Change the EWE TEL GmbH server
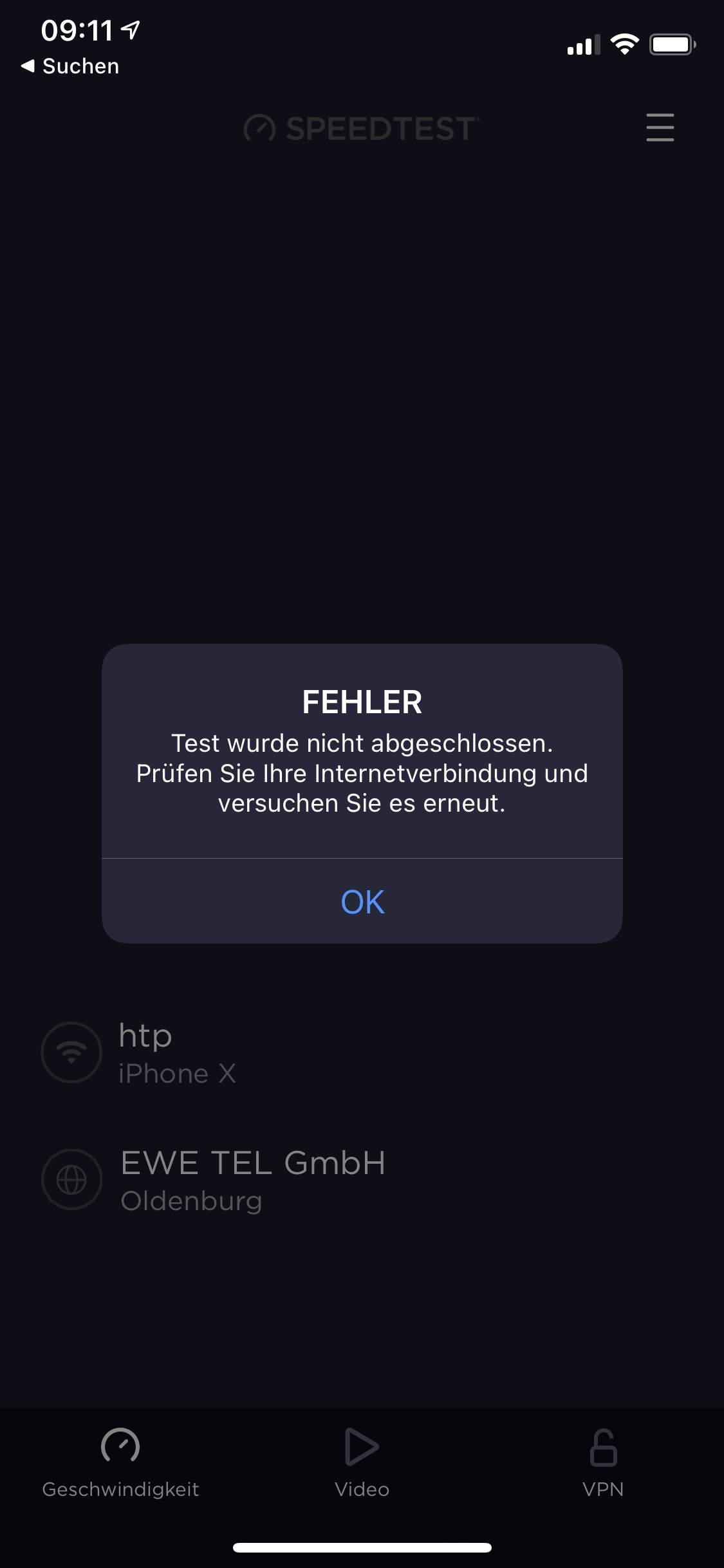The image size is (724, 1568). pos(253,1180)
